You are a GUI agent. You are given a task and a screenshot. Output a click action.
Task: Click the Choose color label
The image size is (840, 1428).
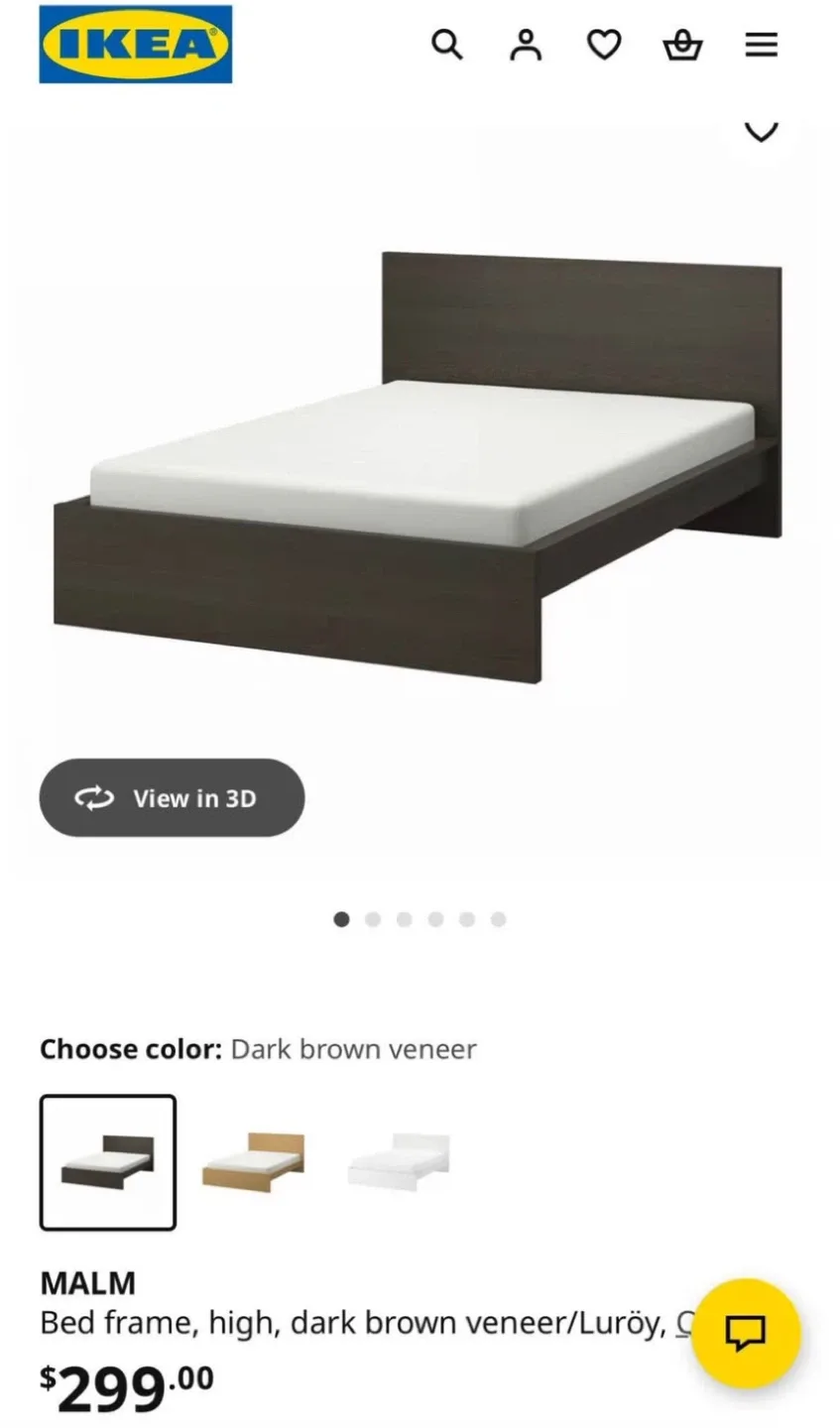[x=128, y=1048]
